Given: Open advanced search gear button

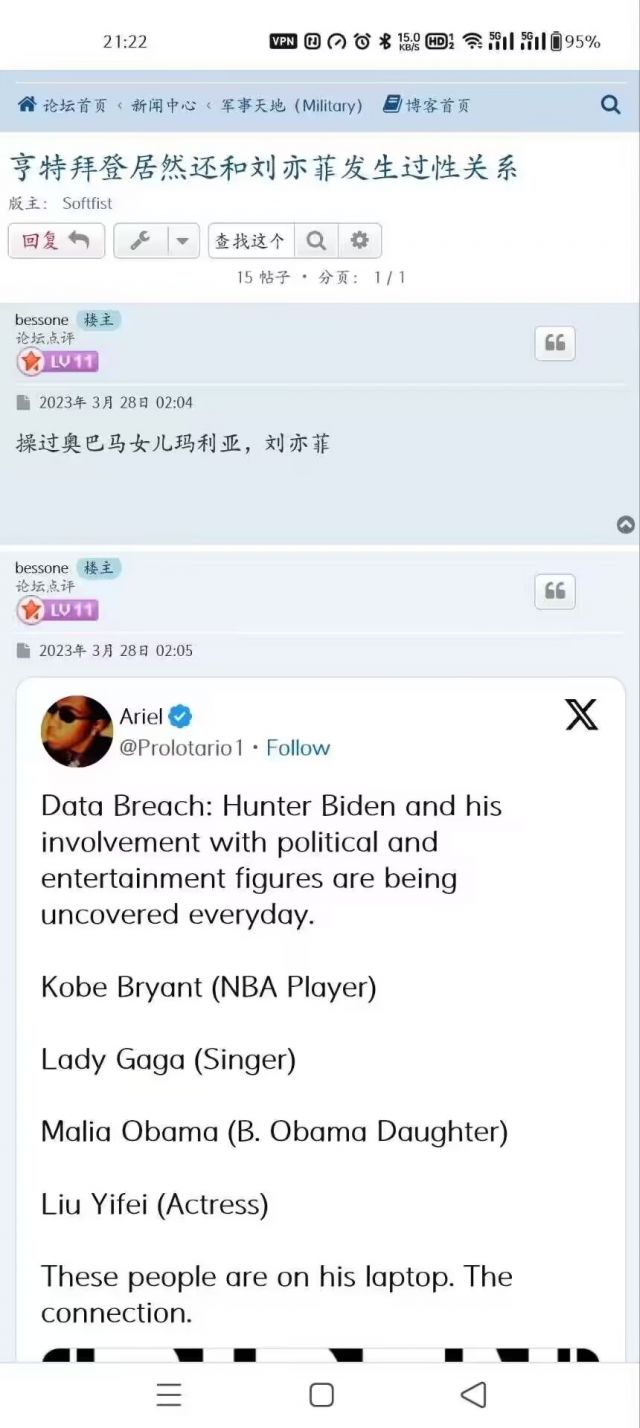Looking at the screenshot, I should (360, 241).
